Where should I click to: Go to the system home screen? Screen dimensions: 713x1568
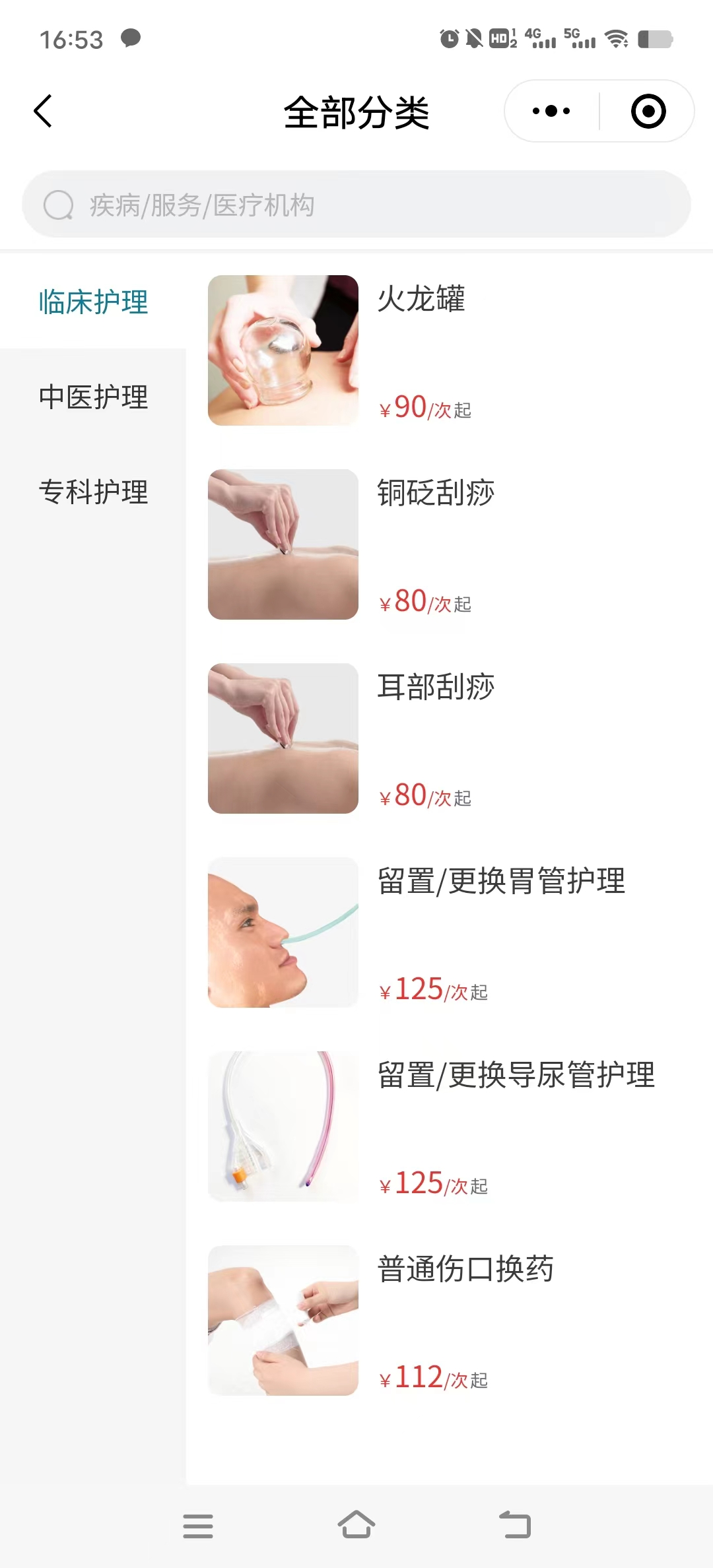click(356, 1525)
